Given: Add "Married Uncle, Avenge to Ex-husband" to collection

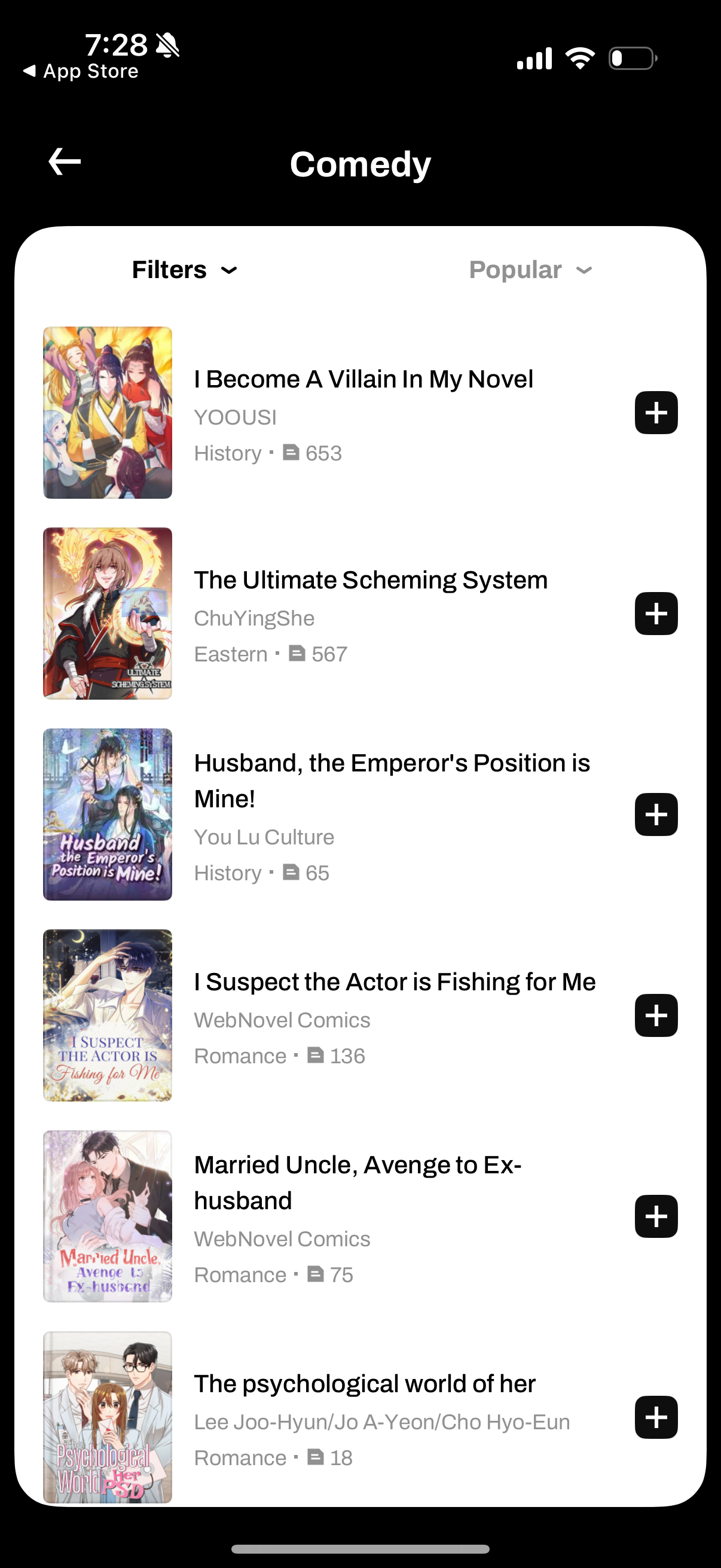Looking at the screenshot, I should coord(656,1216).
